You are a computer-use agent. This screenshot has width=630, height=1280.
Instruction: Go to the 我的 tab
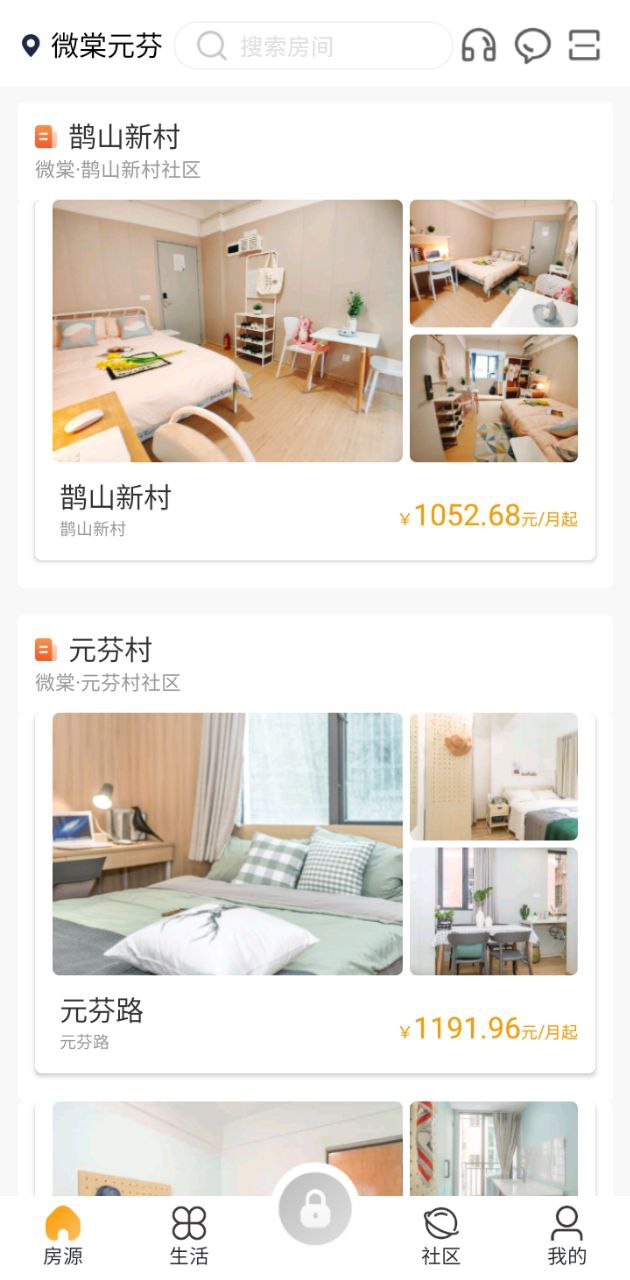coord(567,1236)
